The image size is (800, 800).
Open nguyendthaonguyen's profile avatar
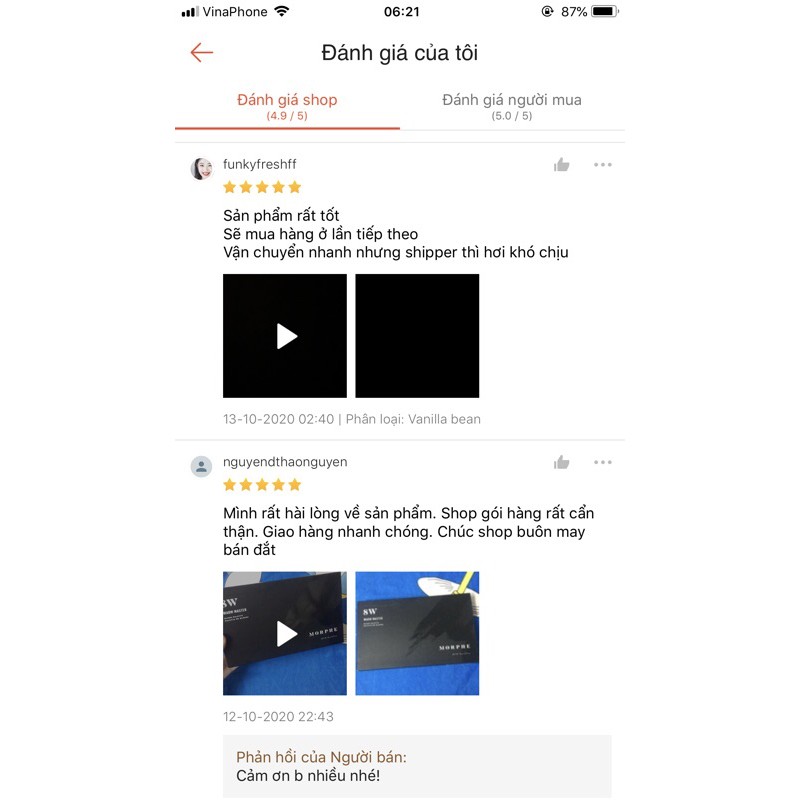coord(202,466)
